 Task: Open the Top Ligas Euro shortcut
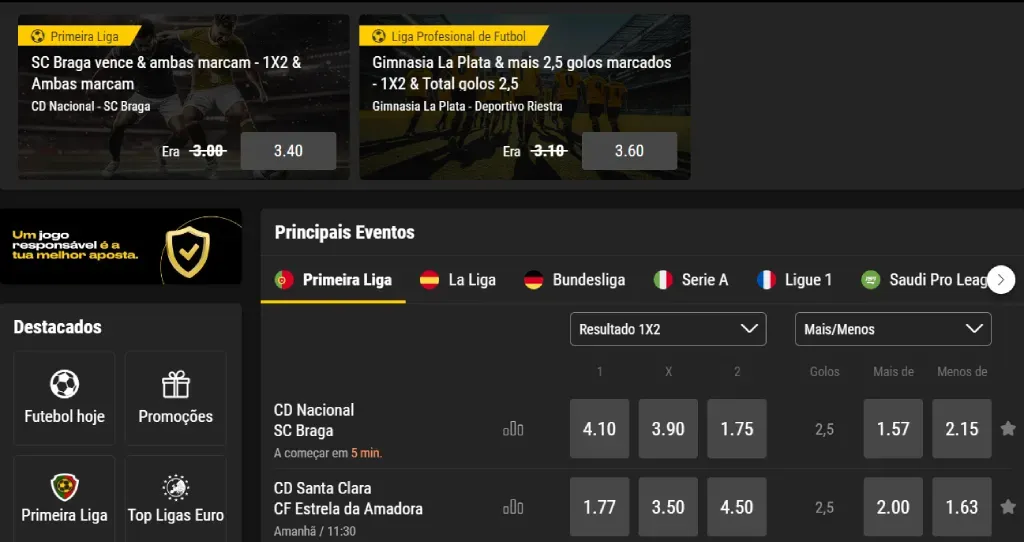coord(175,498)
